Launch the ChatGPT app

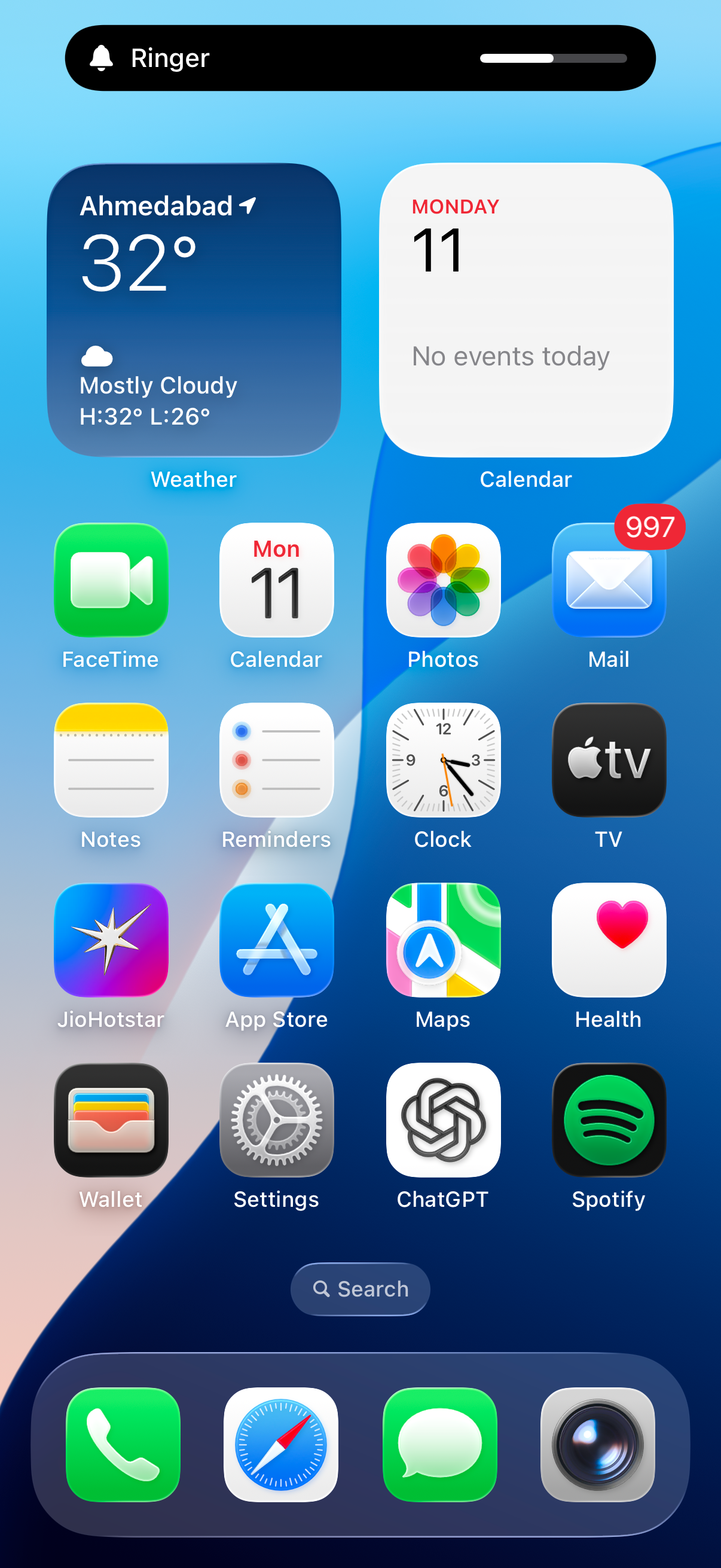point(443,1121)
